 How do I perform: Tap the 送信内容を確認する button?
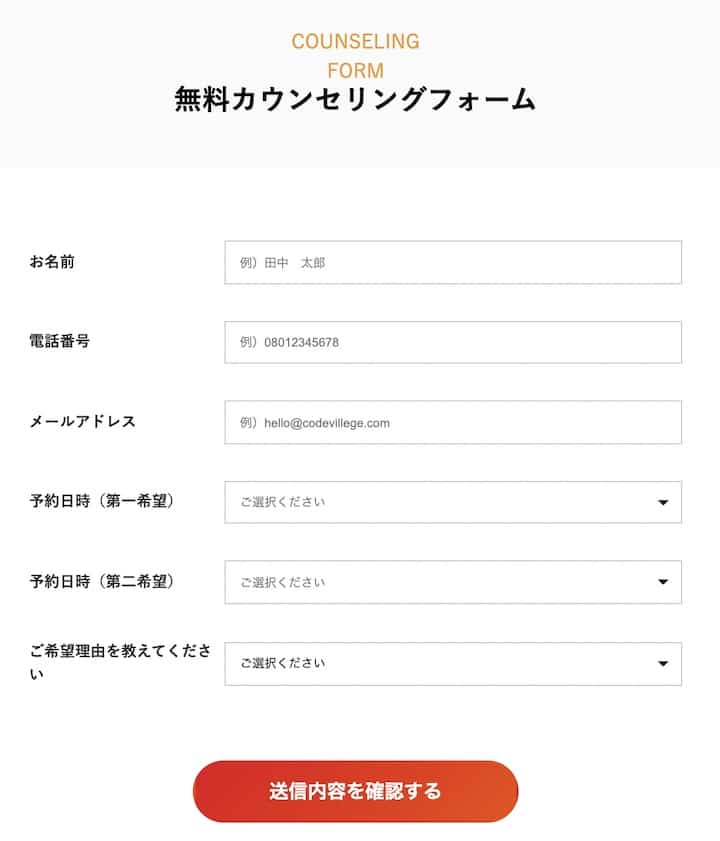pos(355,791)
